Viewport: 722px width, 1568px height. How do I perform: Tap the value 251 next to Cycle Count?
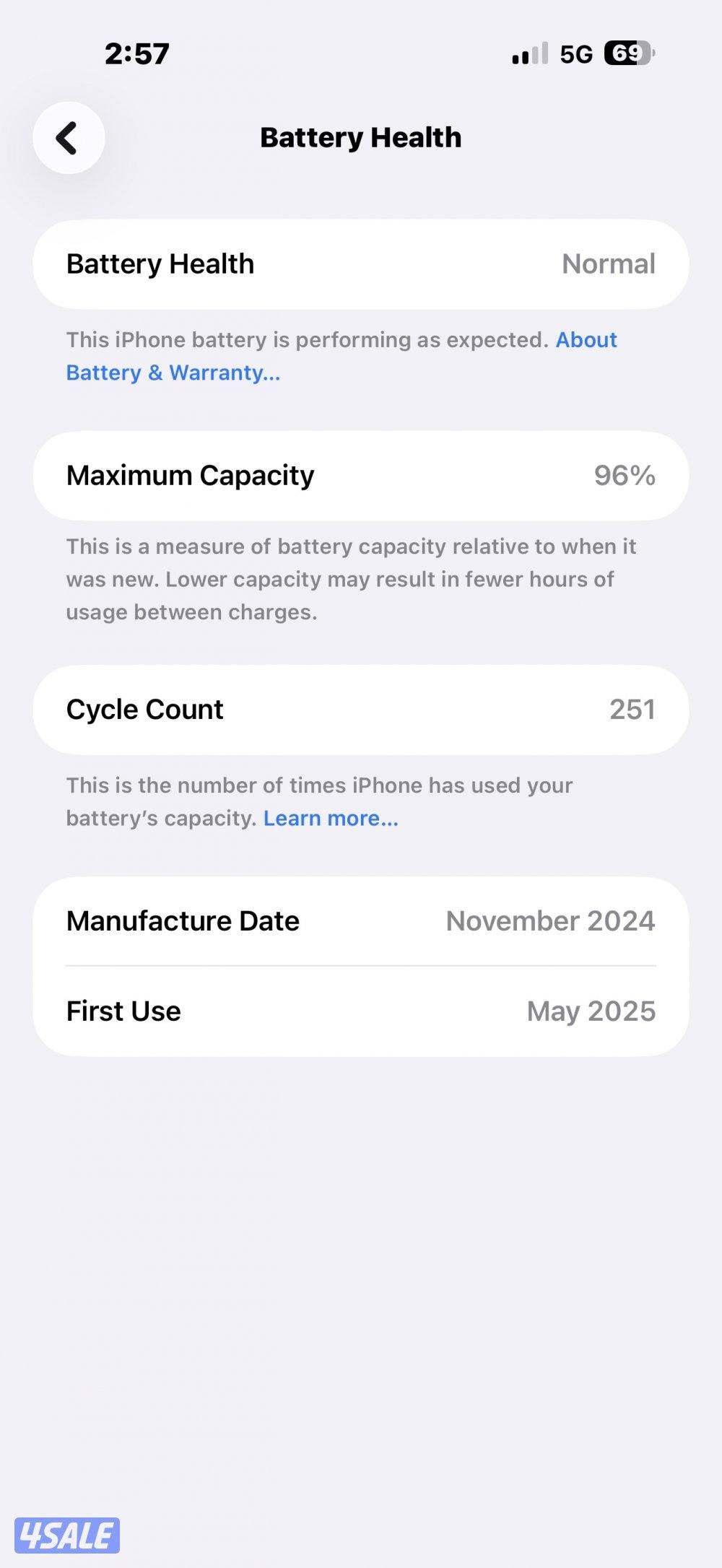(632, 710)
